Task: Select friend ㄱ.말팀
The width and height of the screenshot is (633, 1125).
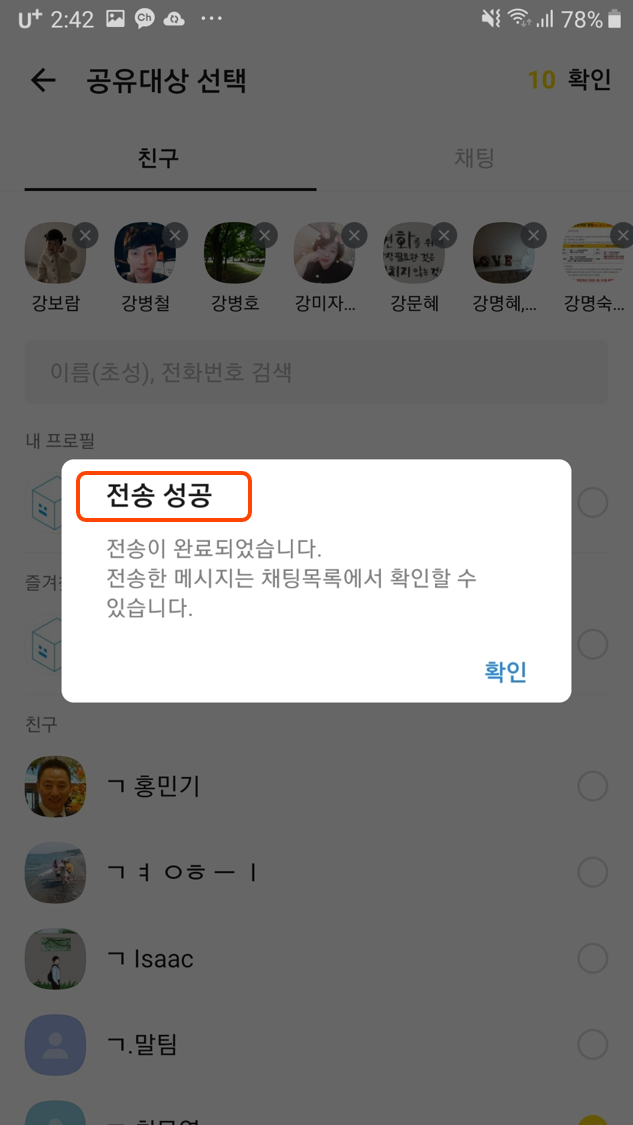Action: coord(316,1045)
